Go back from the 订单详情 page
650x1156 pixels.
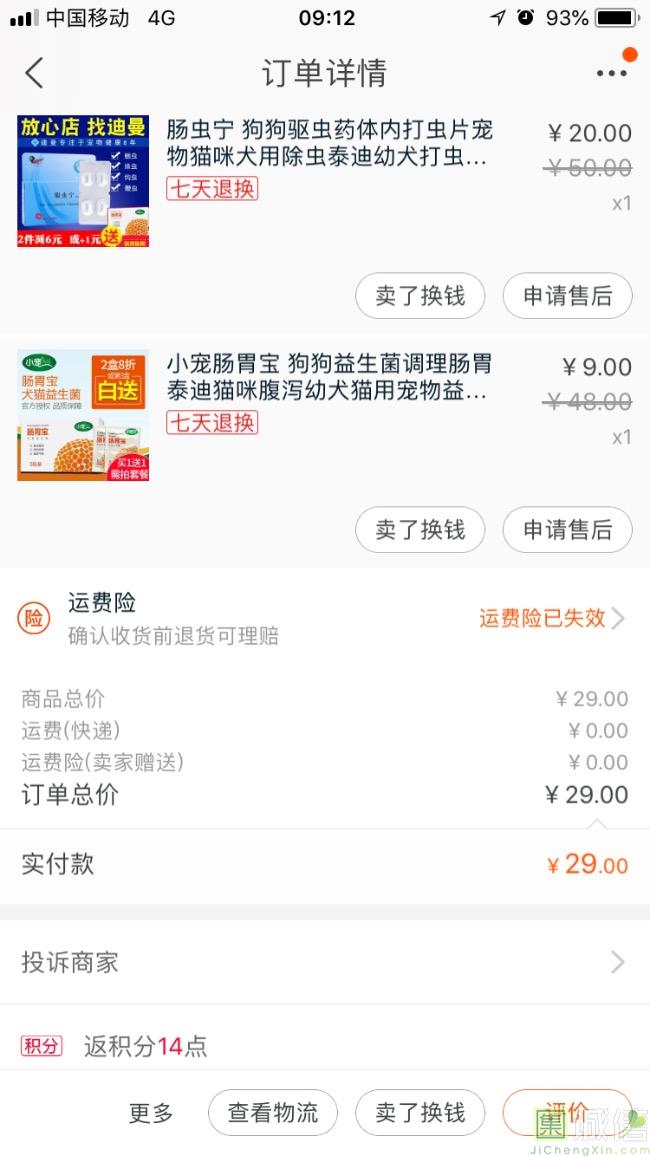(34, 73)
